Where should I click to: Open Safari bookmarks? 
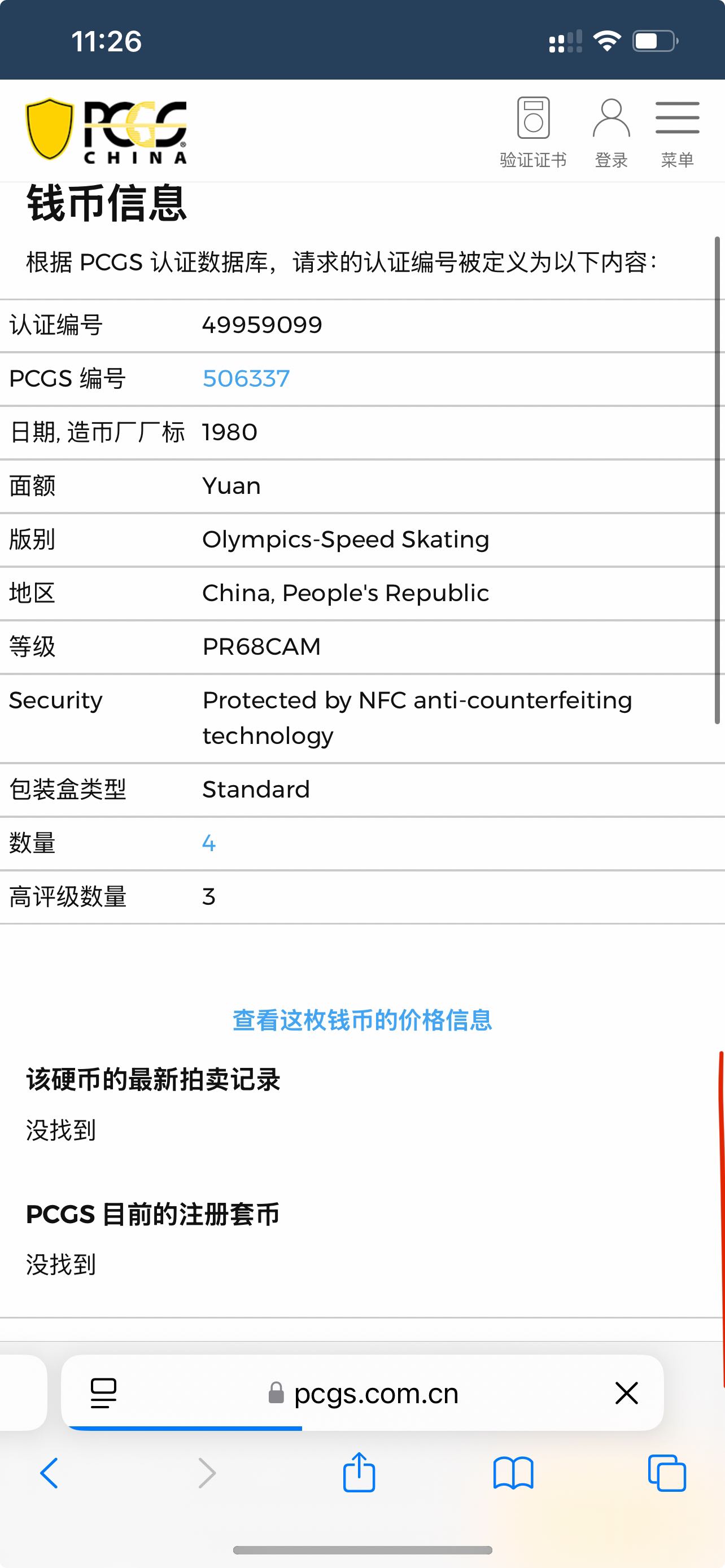(x=513, y=1473)
